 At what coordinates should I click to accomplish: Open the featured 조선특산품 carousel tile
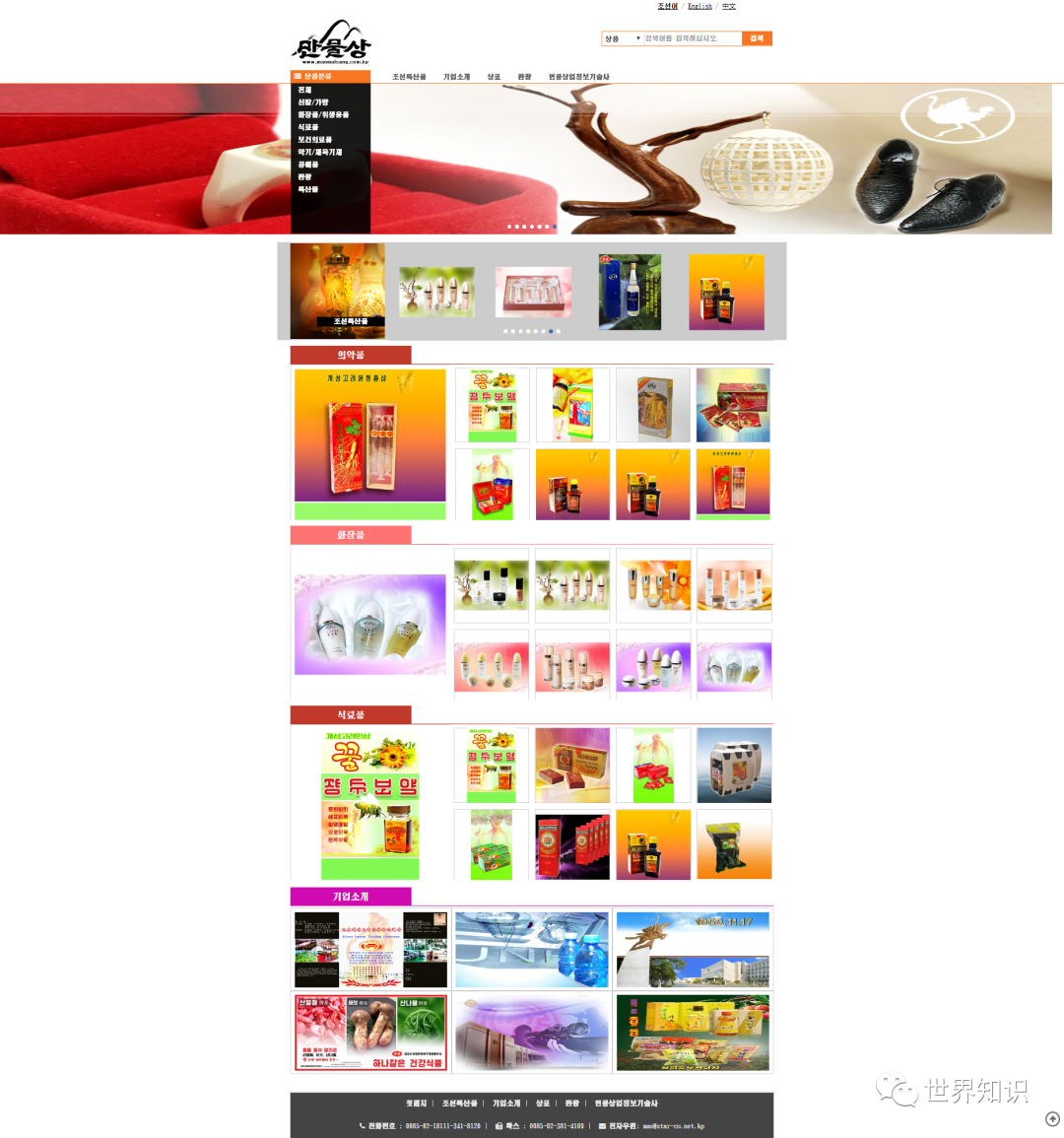tap(337, 291)
